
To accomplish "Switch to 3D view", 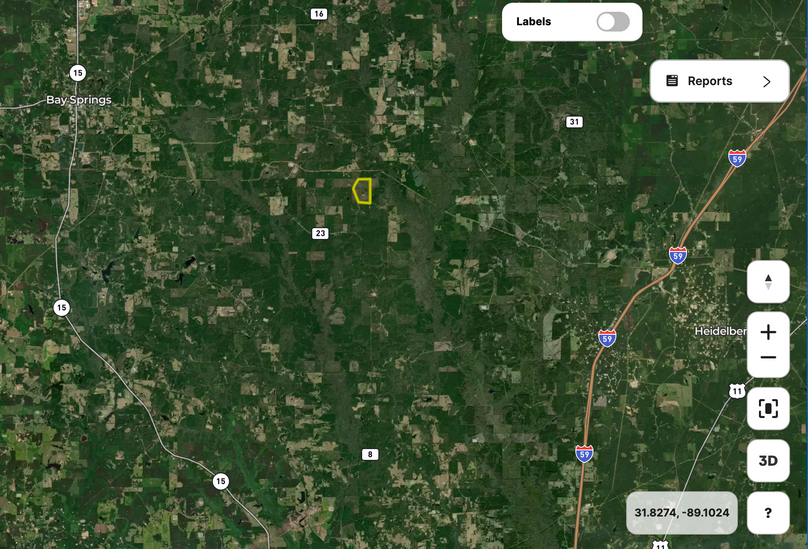I will click(768, 461).
